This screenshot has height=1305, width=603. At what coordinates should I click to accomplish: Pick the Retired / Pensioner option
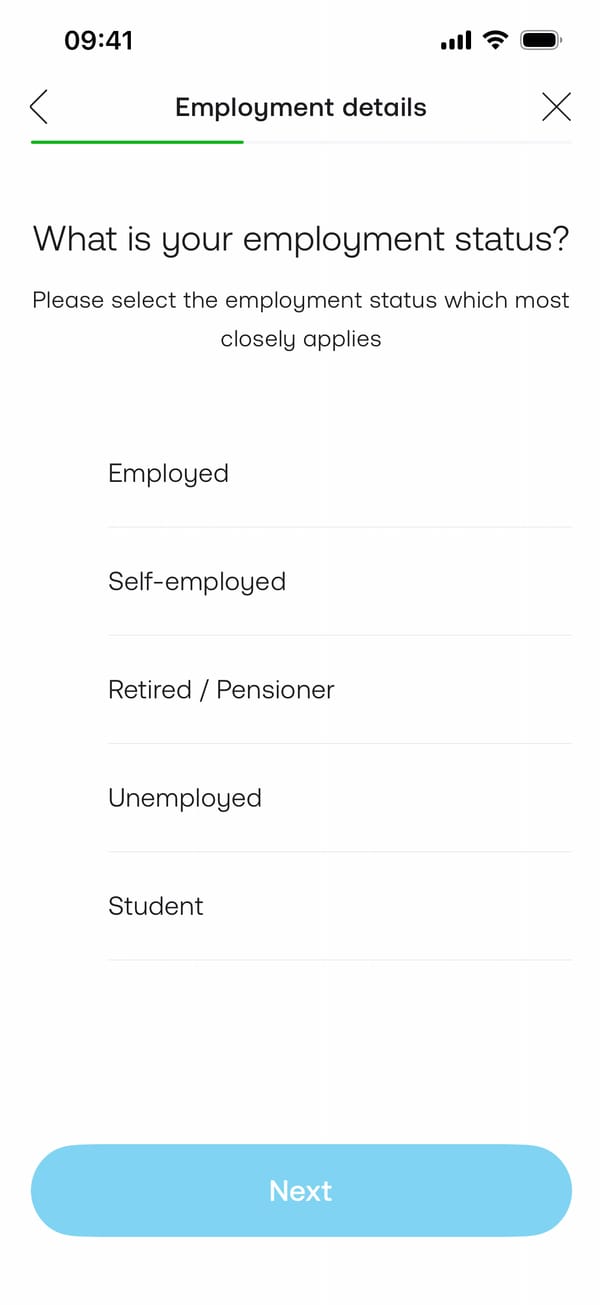(x=221, y=690)
